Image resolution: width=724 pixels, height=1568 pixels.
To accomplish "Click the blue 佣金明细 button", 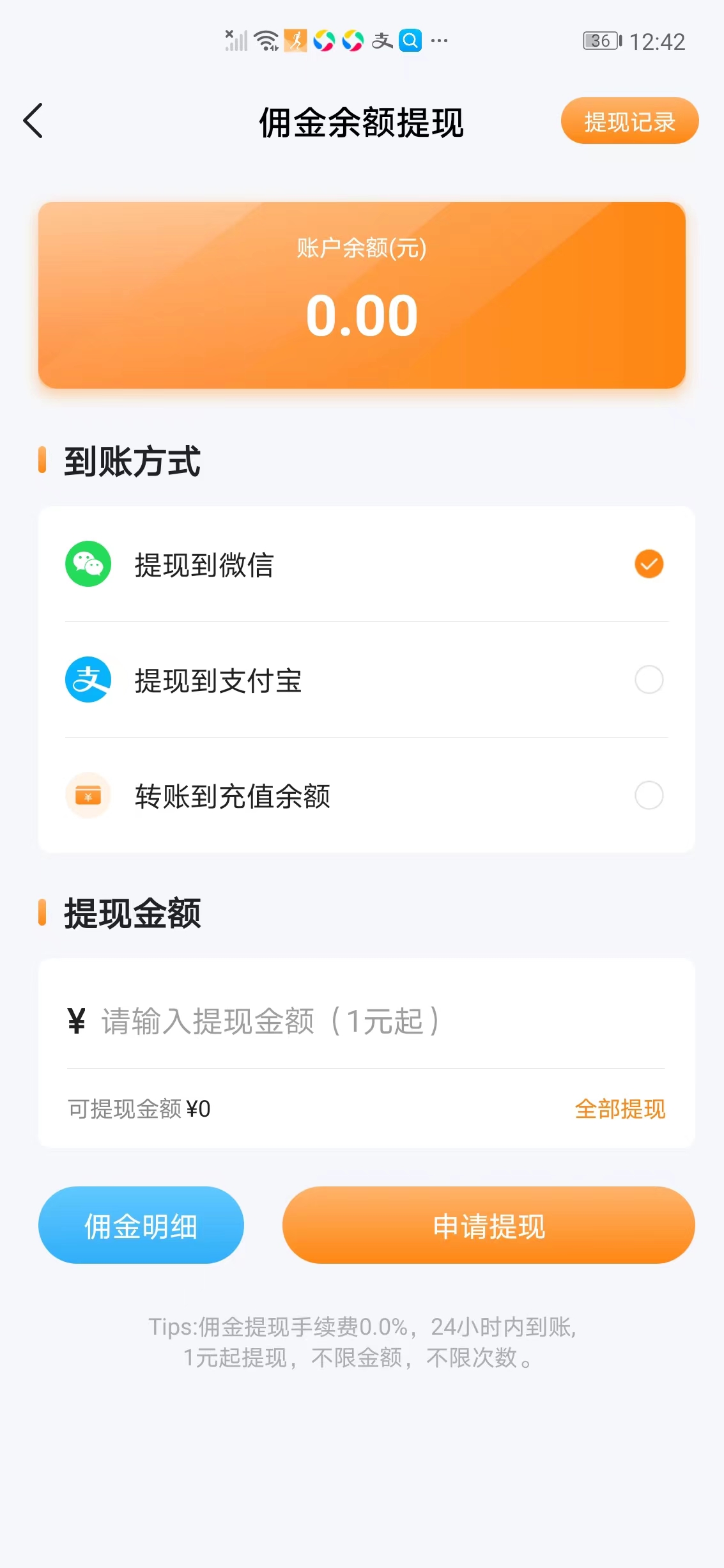I will coord(141,1225).
